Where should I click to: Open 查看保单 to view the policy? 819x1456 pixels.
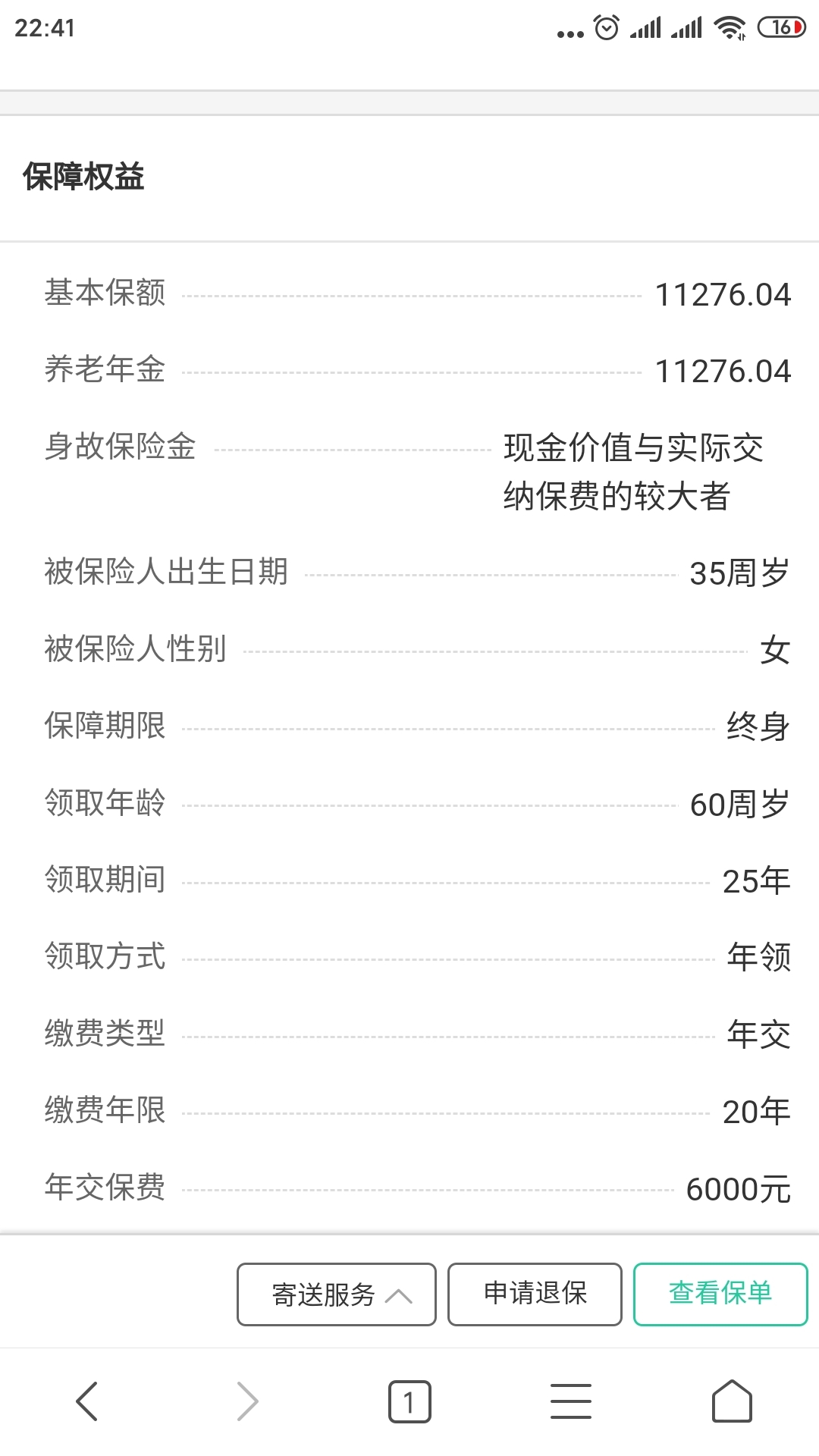coord(720,1294)
